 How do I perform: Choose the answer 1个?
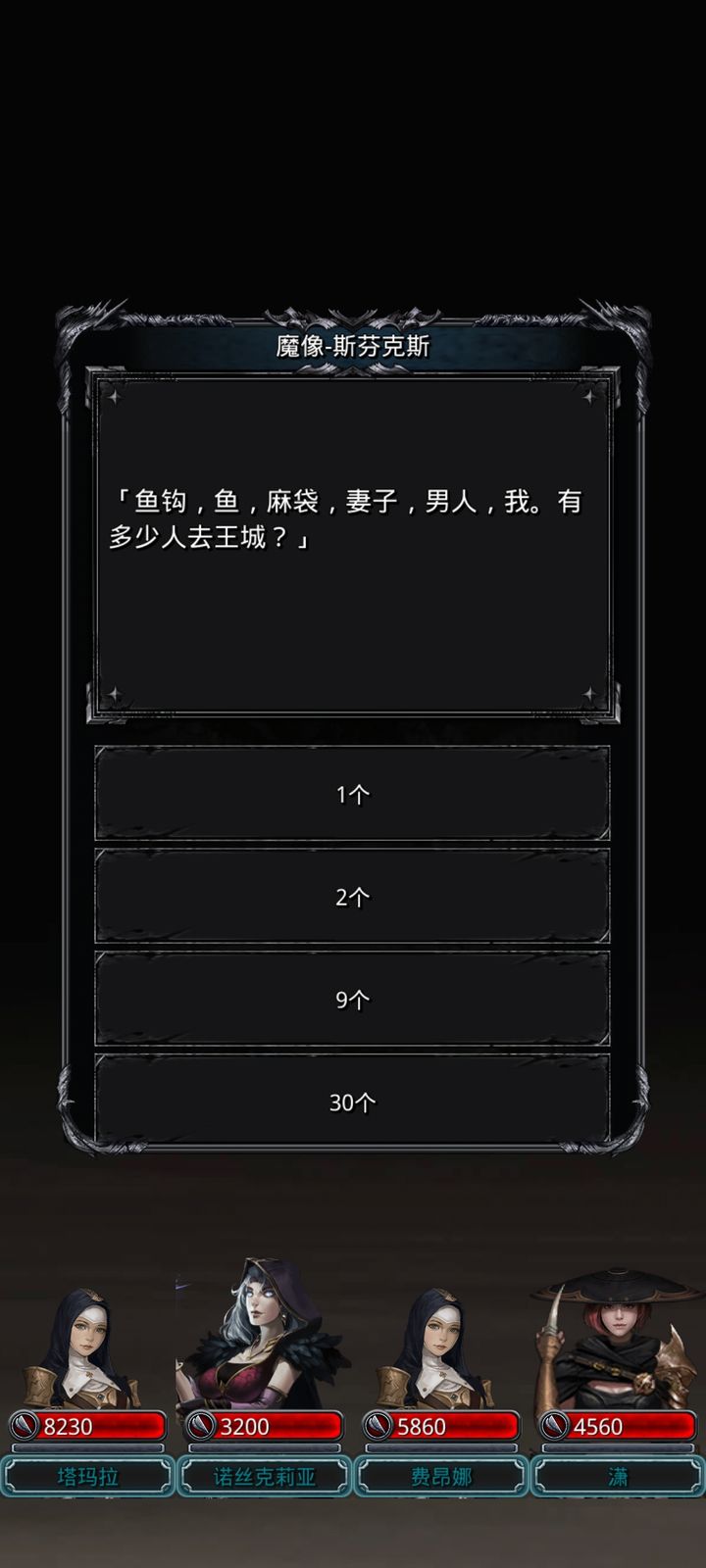pyautogui.click(x=352, y=794)
